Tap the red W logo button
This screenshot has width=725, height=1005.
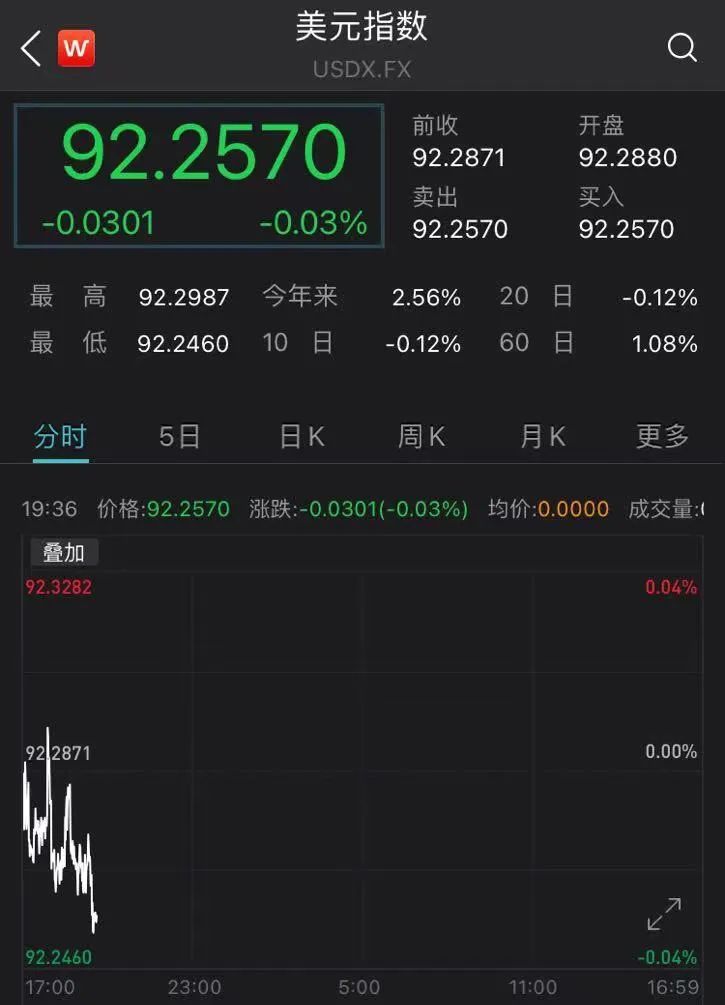point(76,47)
